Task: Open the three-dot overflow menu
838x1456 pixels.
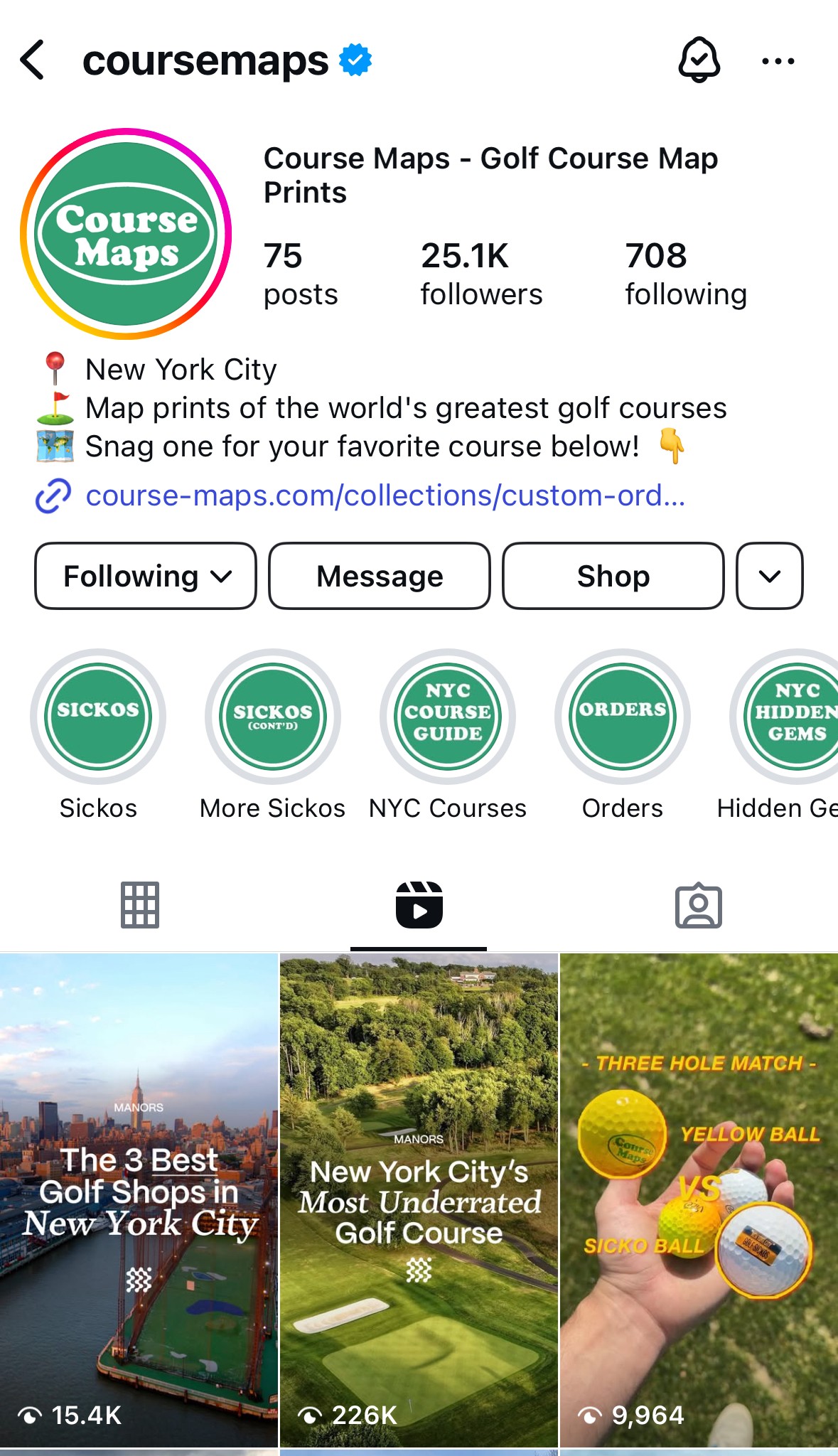Action: click(778, 61)
